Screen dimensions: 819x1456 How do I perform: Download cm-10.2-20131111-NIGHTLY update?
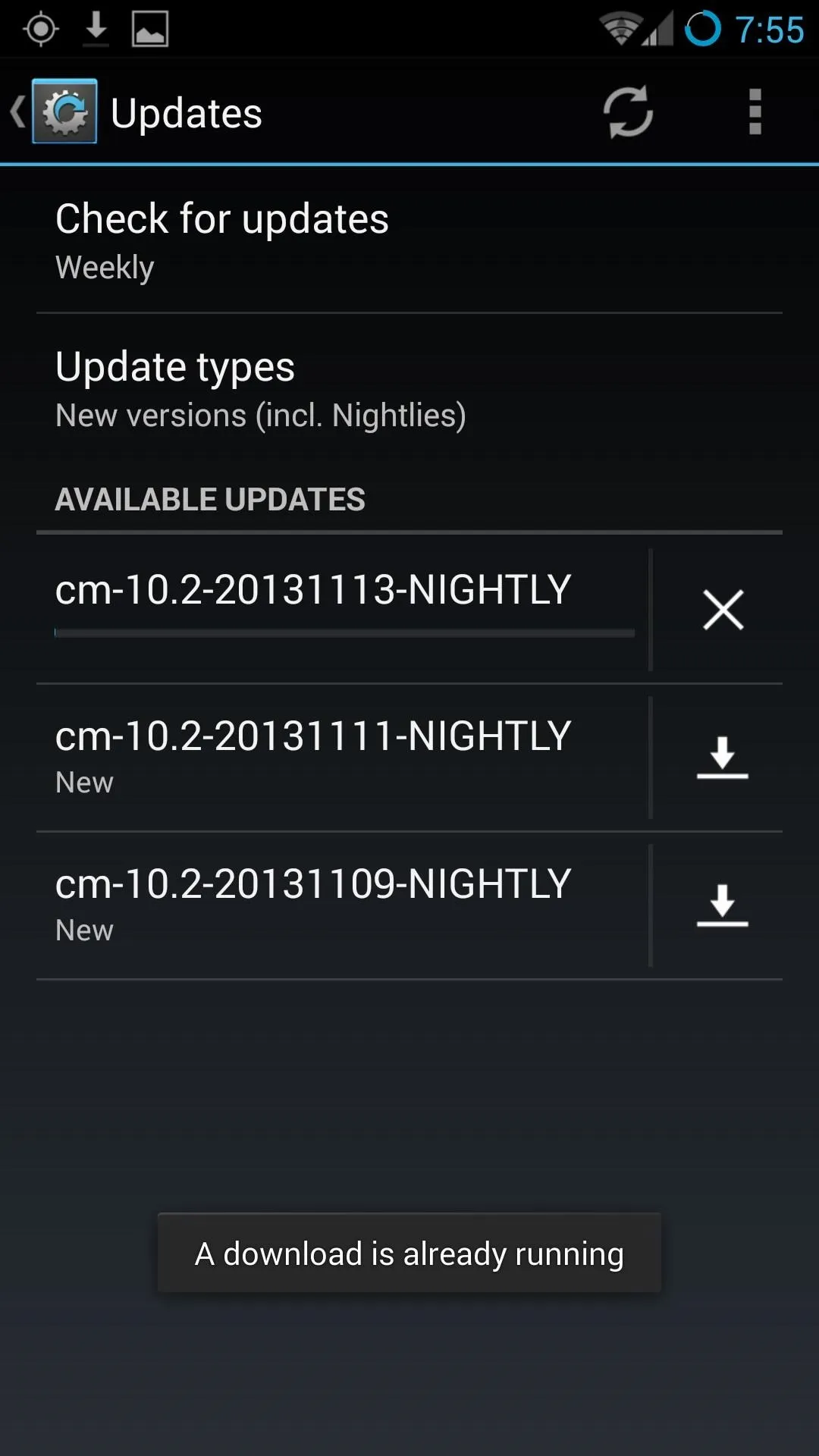723,757
